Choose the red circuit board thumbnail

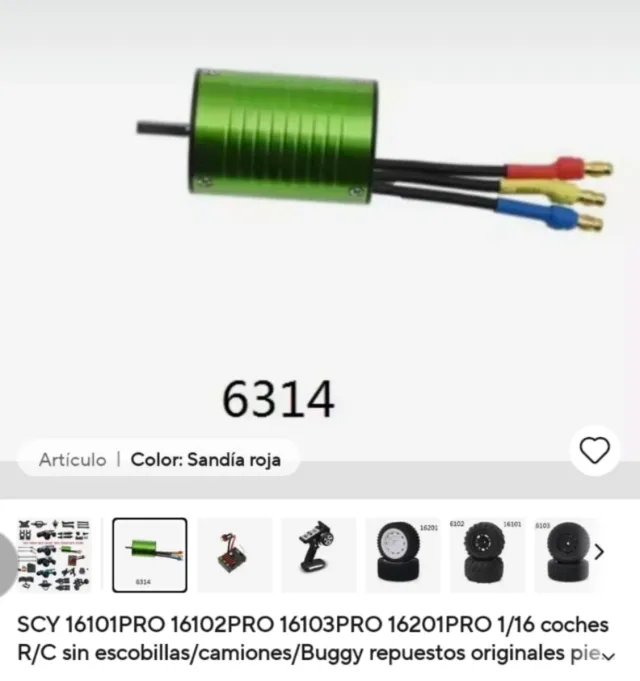[x=234, y=554]
